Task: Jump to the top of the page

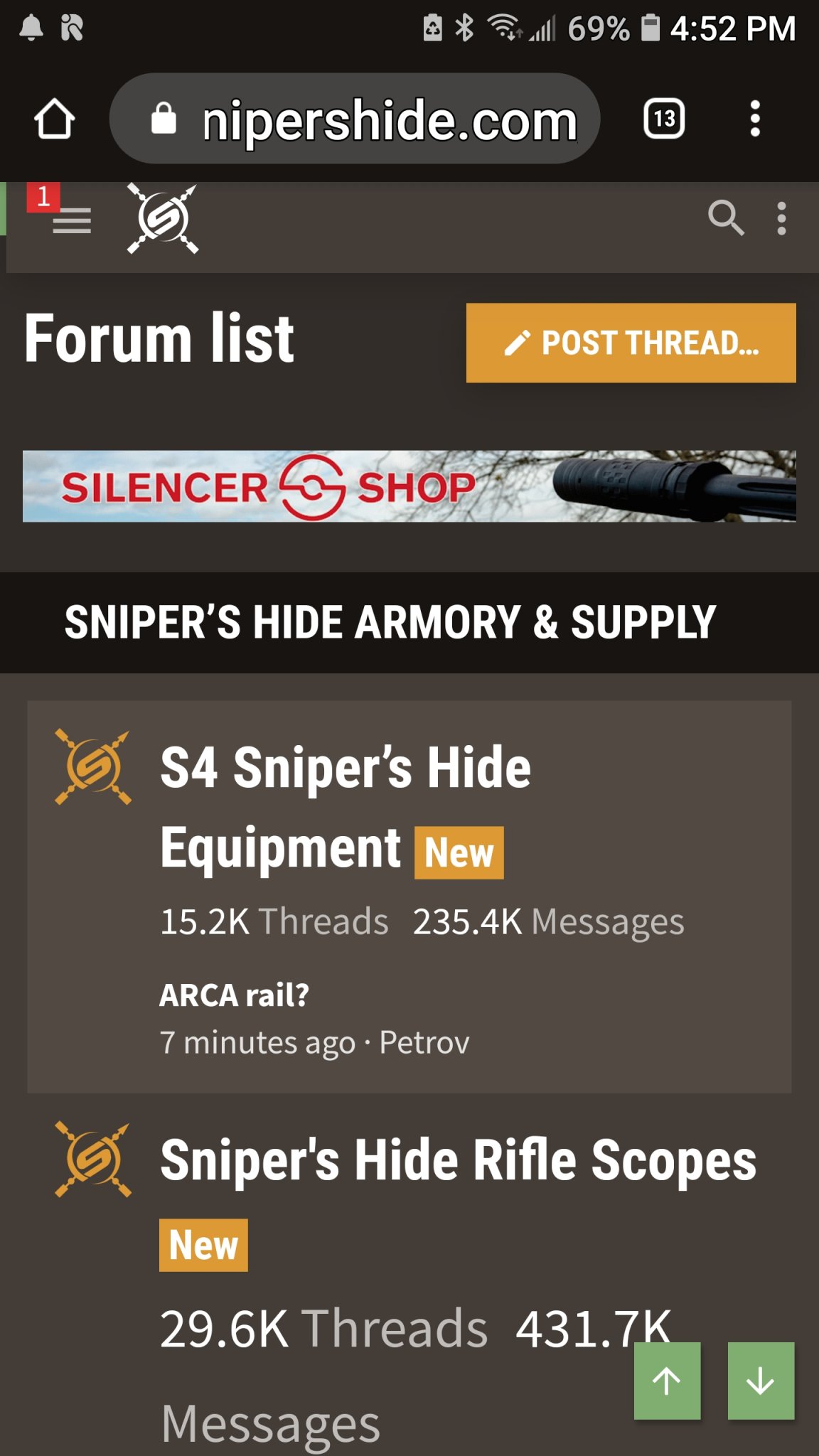Action: click(x=667, y=1381)
